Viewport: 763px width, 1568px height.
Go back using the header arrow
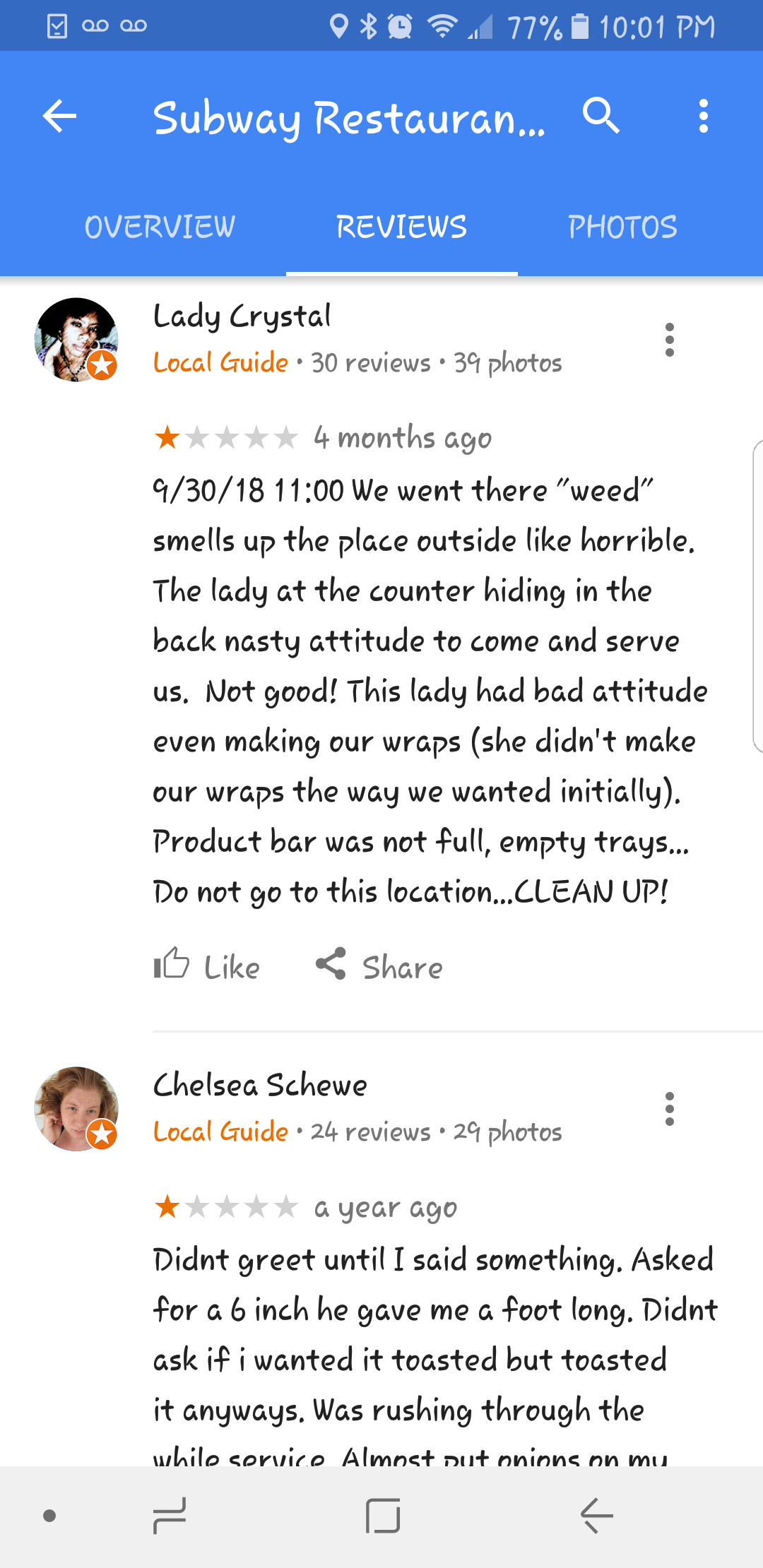59,117
